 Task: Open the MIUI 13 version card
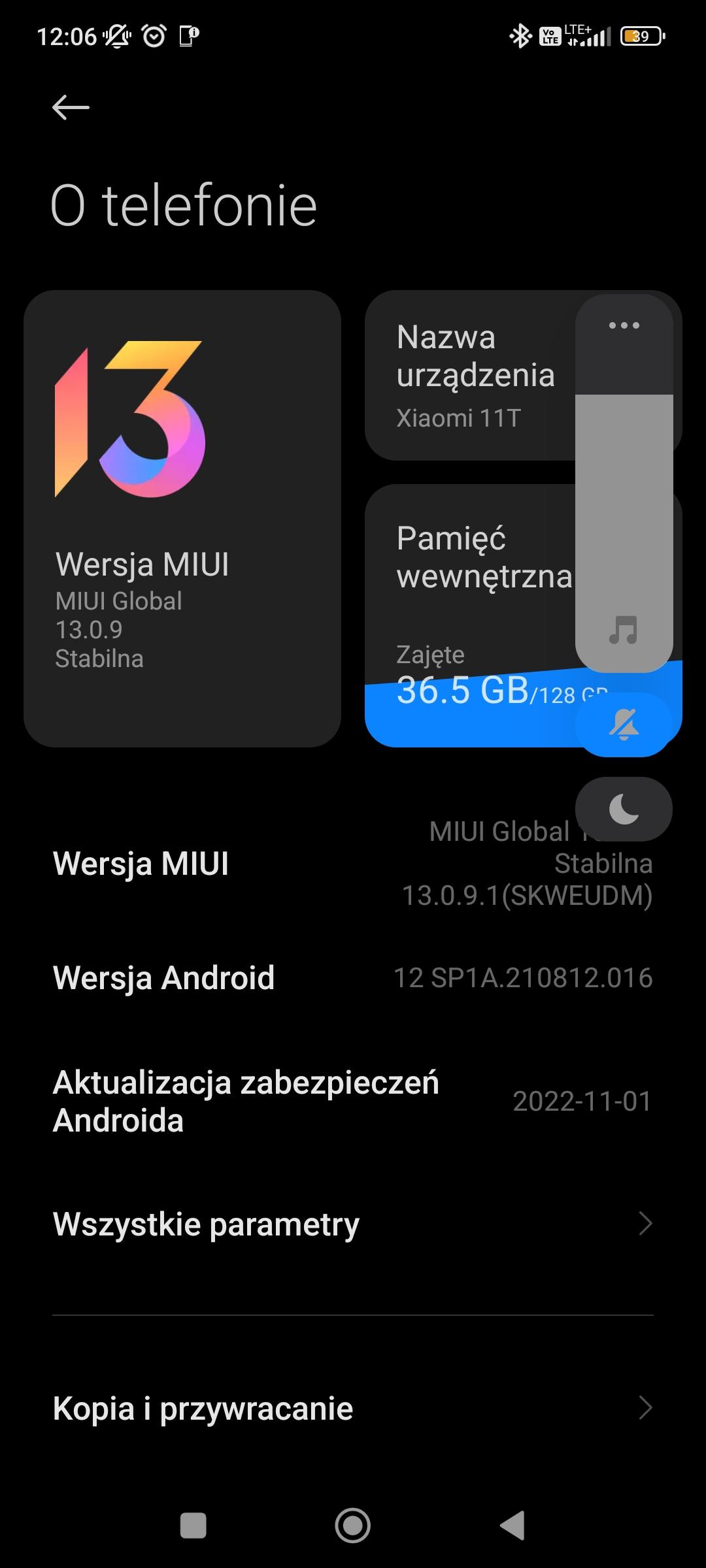(x=182, y=518)
